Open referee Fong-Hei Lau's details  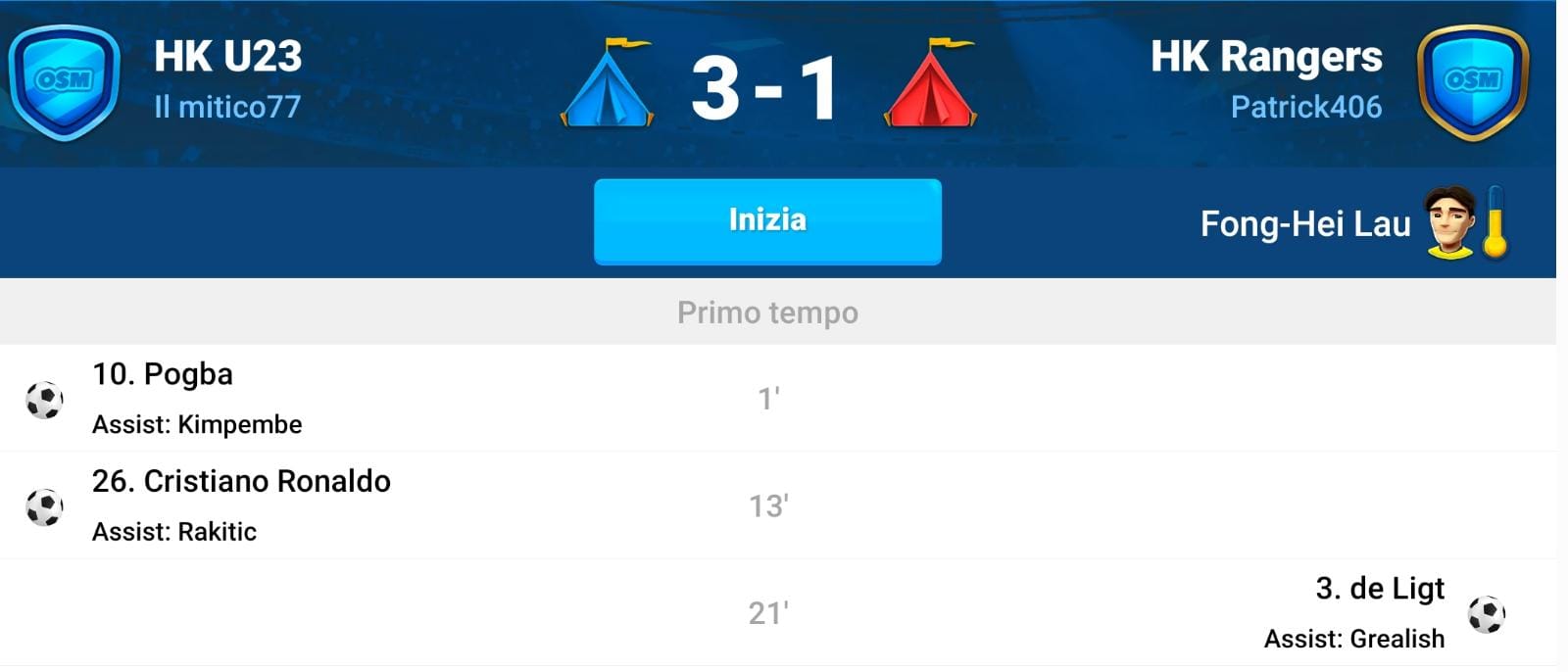pos(1305,224)
